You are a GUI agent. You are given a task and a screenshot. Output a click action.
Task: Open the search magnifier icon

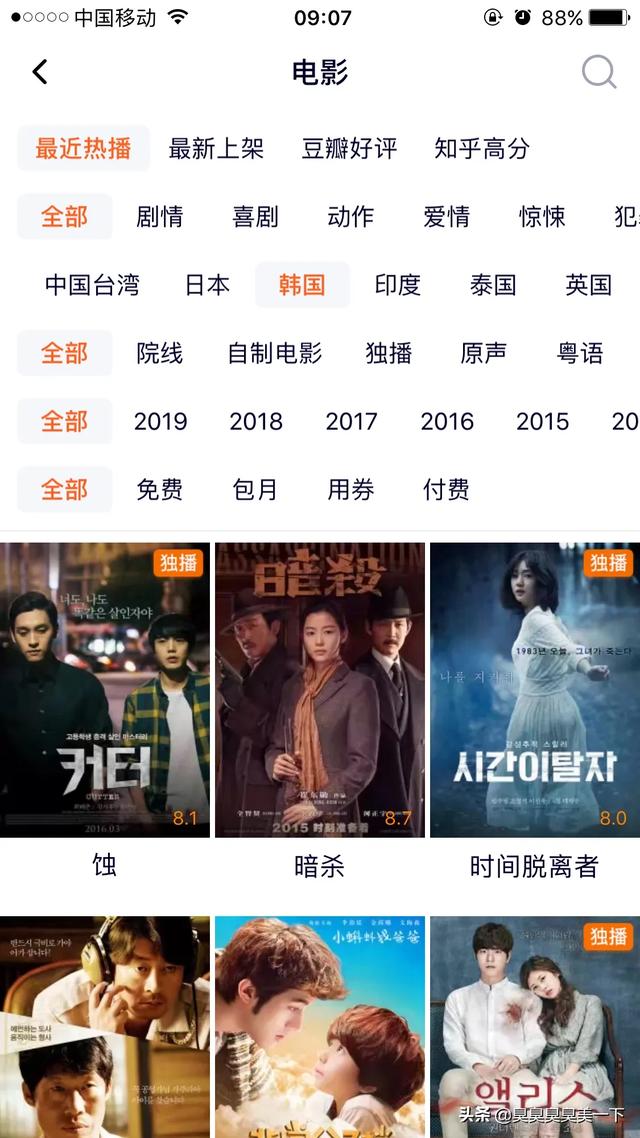click(x=598, y=72)
